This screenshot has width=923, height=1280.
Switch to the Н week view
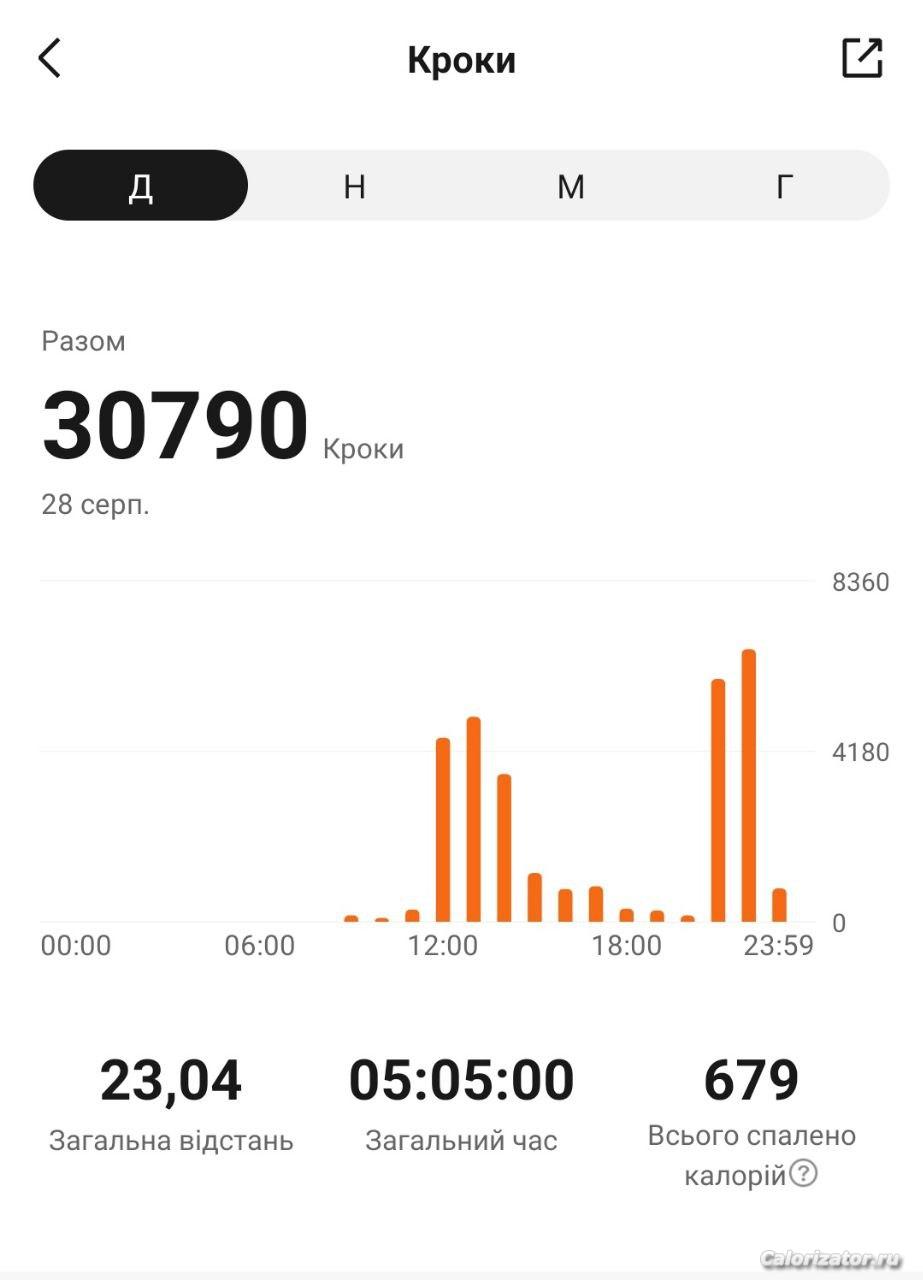(355, 186)
